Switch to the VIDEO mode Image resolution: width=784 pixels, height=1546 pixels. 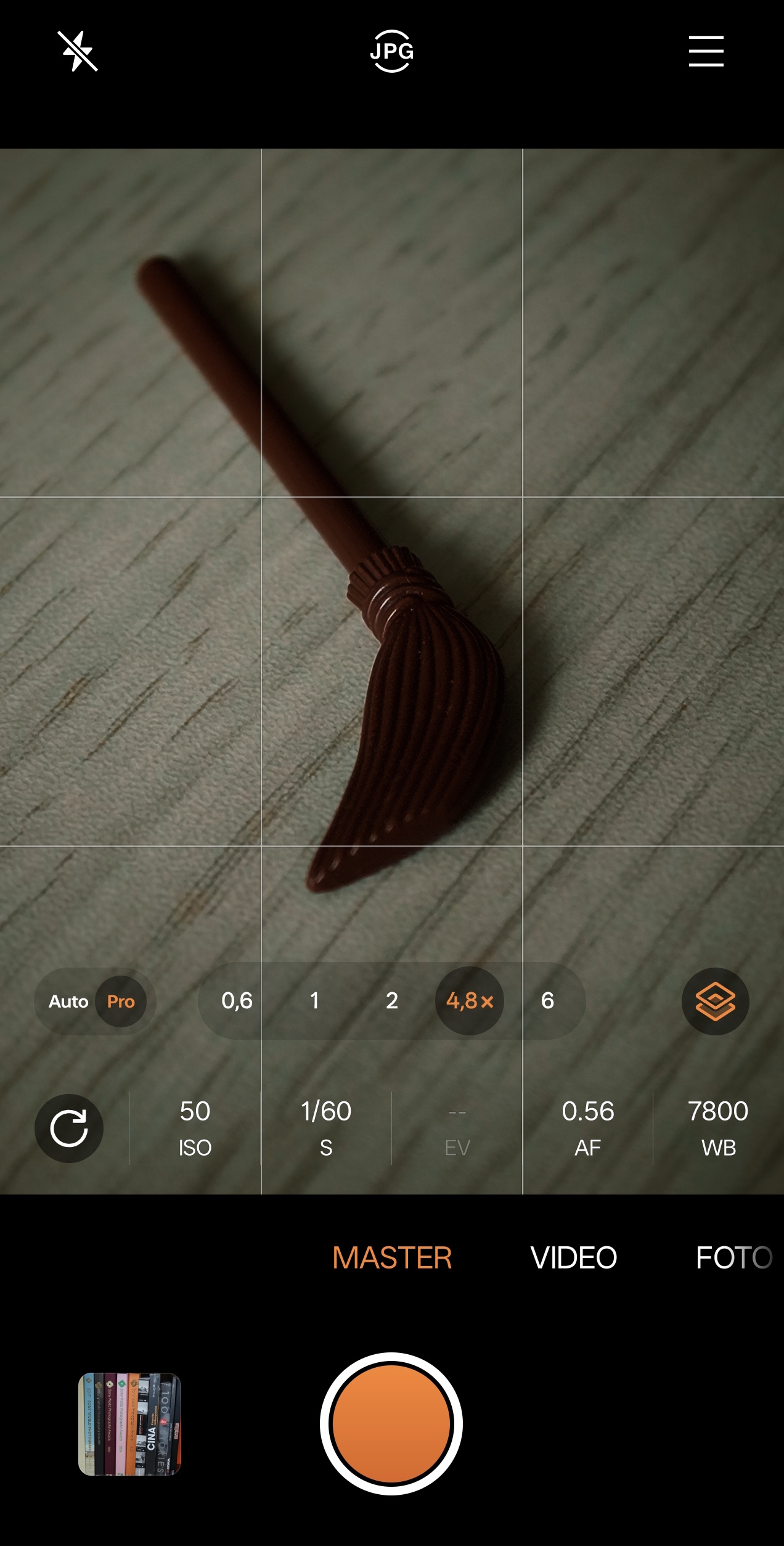[x=574, y=1257]
